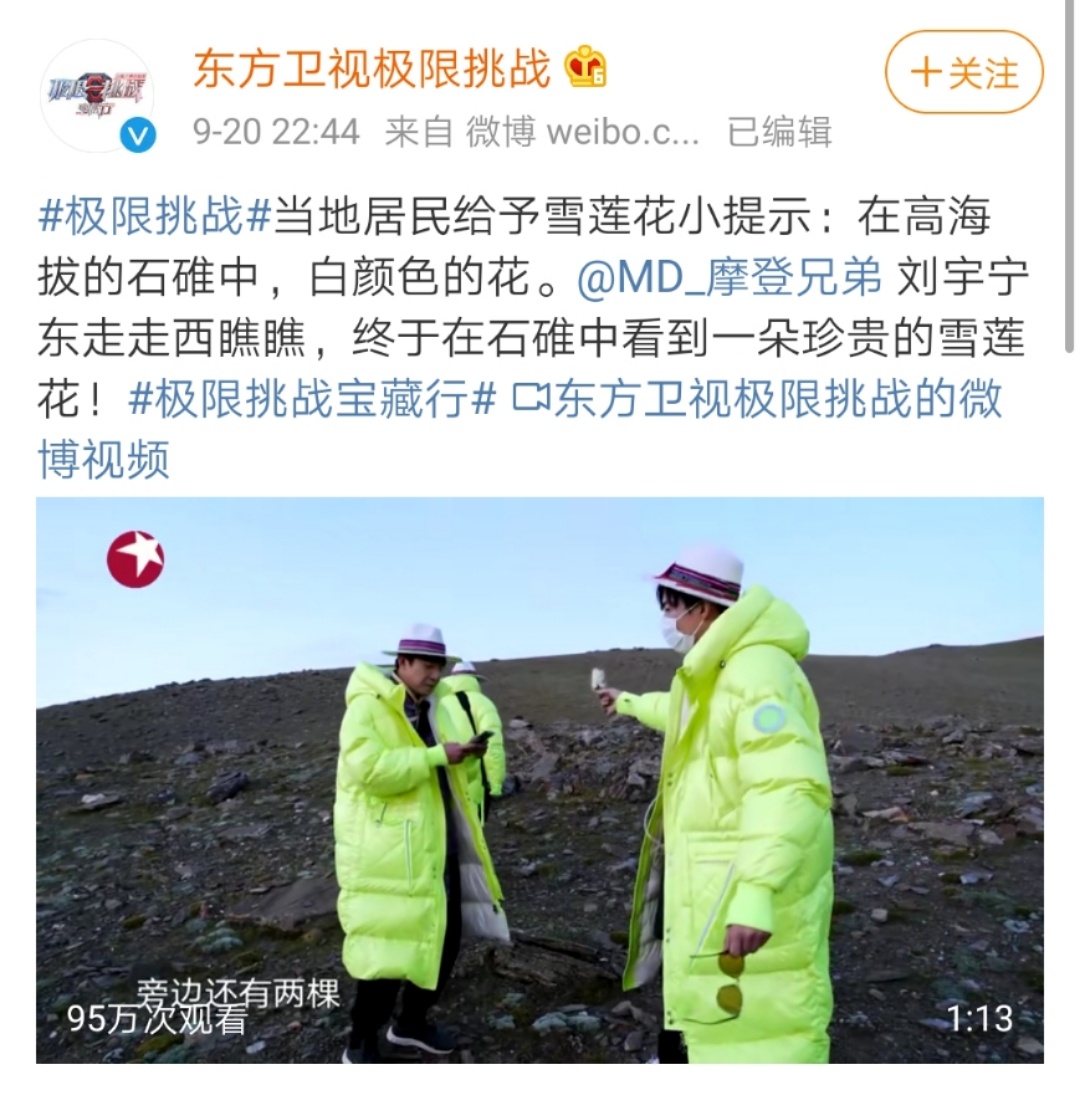Open the #极限挑战# hashtag topic

point(155,217)
